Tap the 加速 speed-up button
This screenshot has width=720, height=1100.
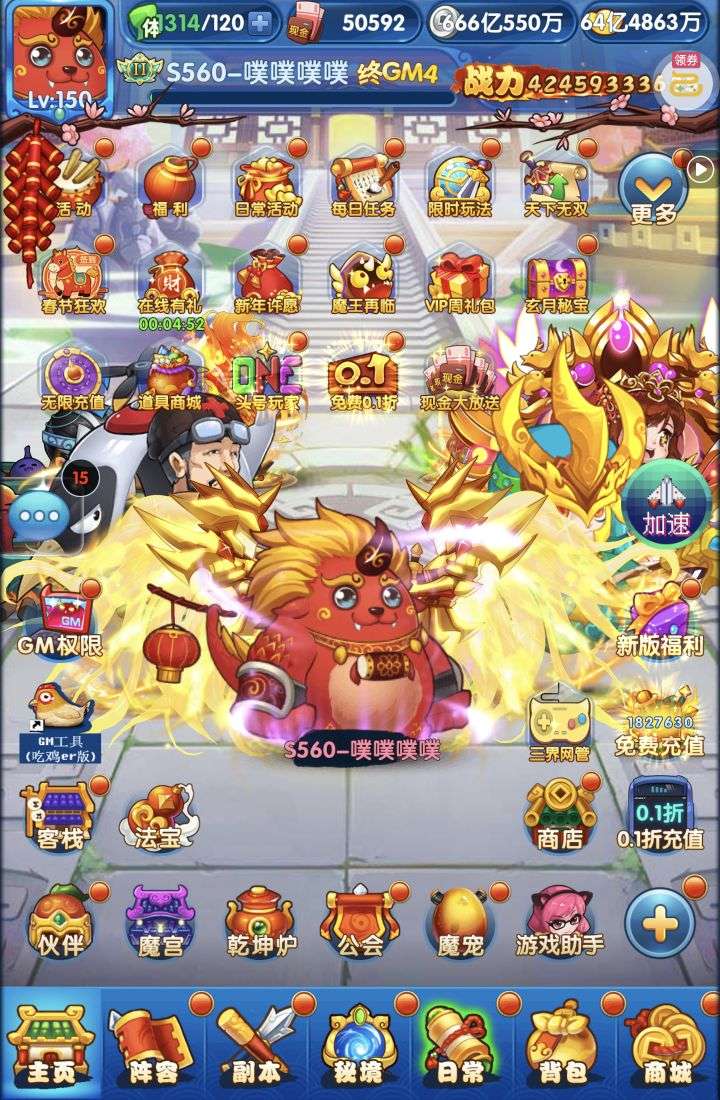pos(665,502)
